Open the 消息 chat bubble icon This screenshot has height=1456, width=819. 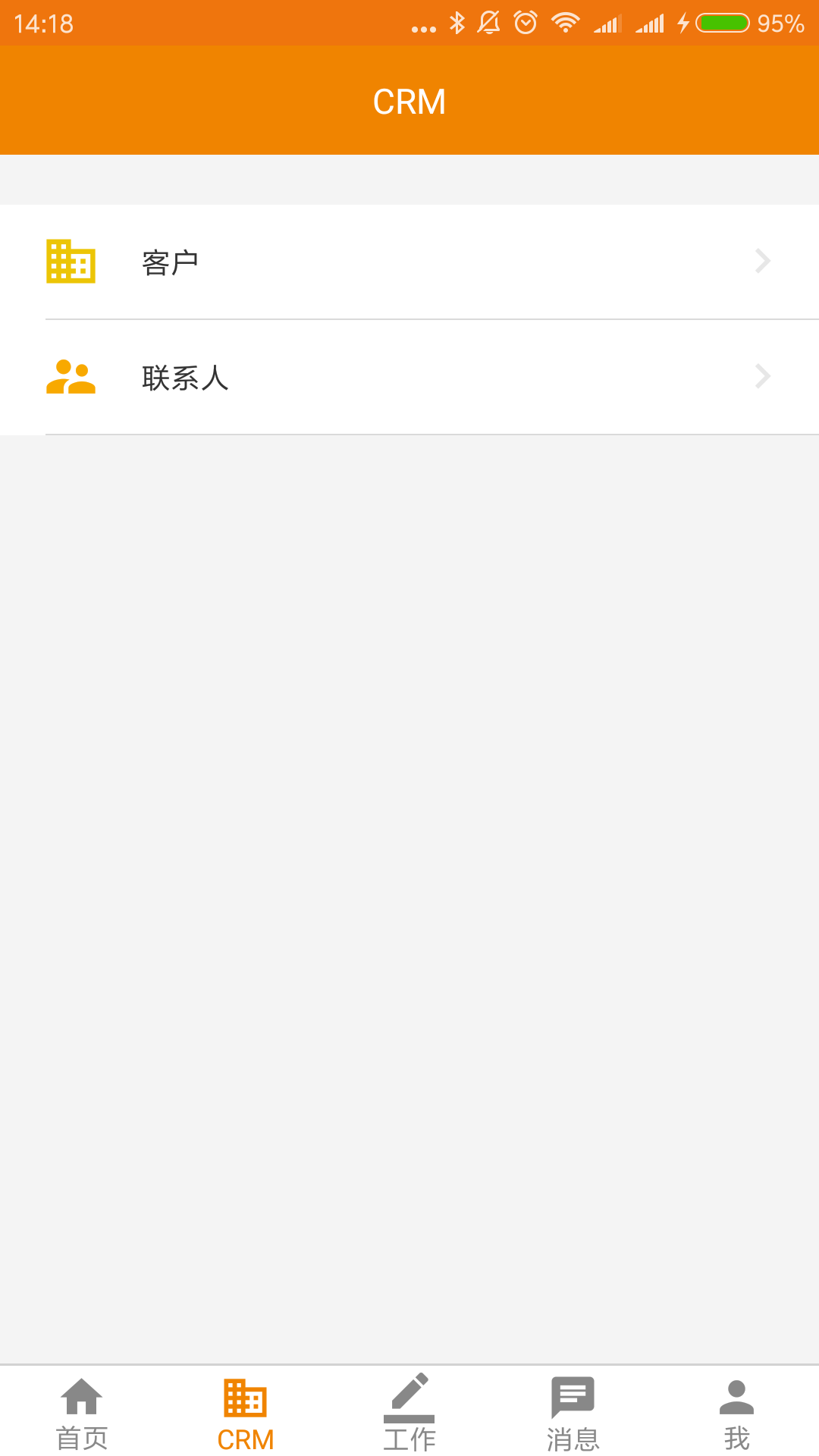click(x=573, y=1398)
